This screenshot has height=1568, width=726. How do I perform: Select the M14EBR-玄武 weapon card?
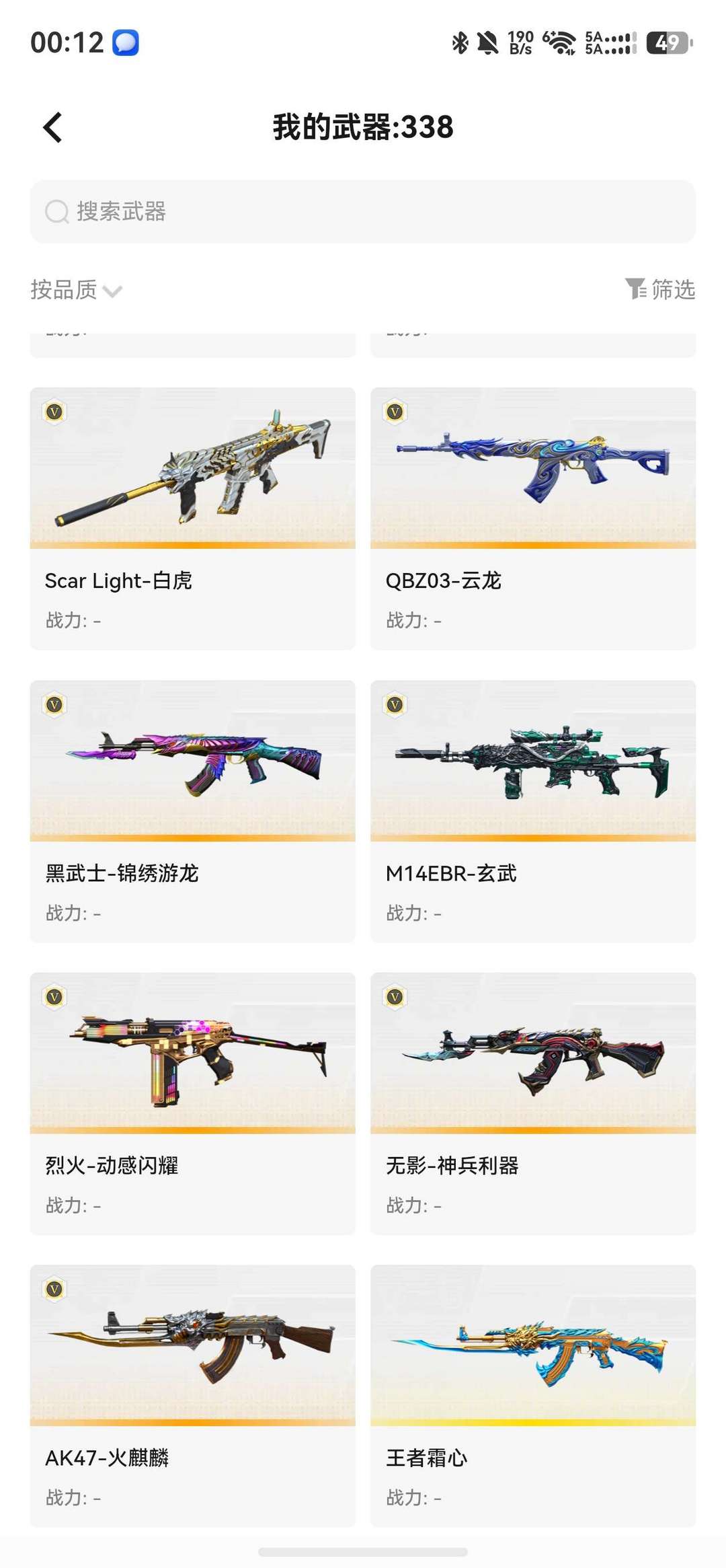coord(533,811)
